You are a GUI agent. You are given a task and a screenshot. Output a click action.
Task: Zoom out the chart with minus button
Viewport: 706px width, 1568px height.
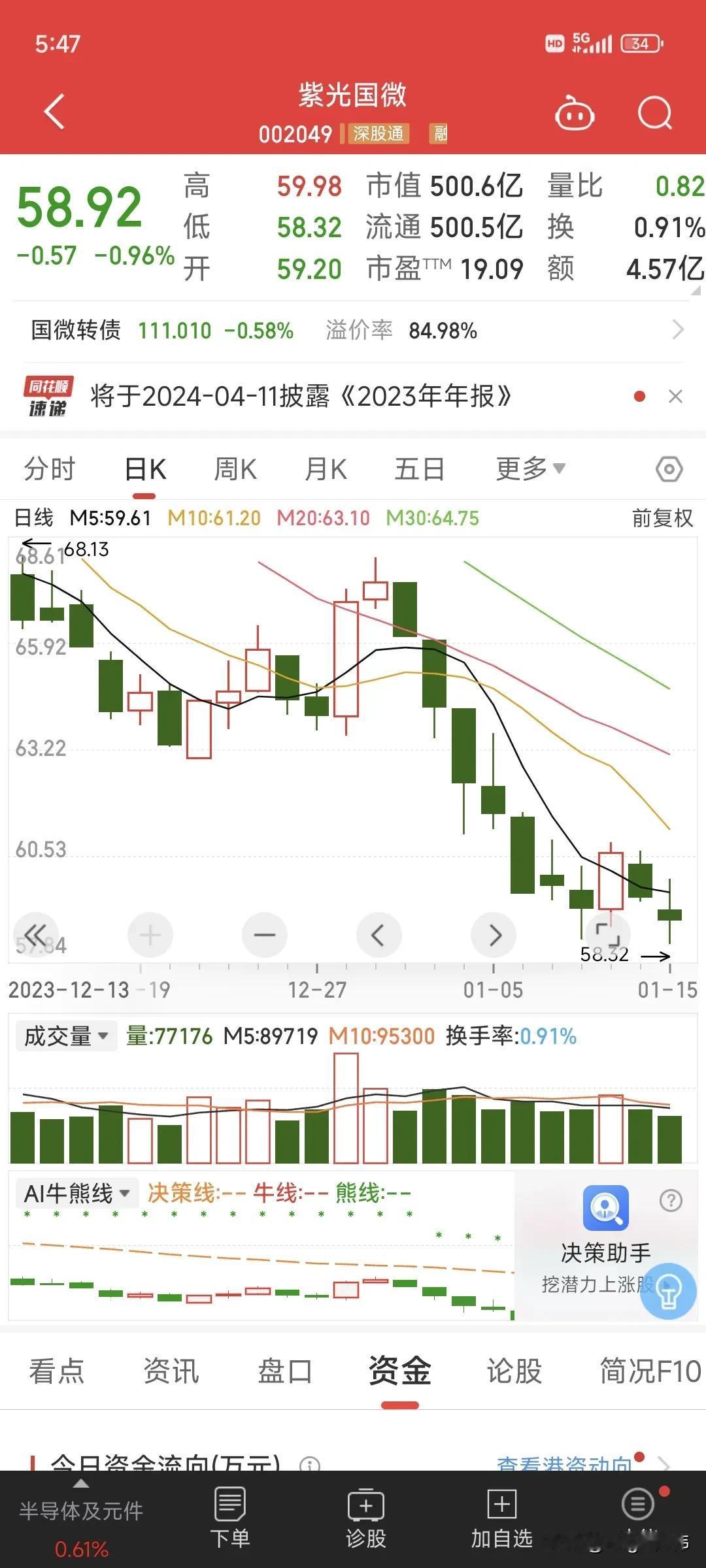(x=265, y=935)
